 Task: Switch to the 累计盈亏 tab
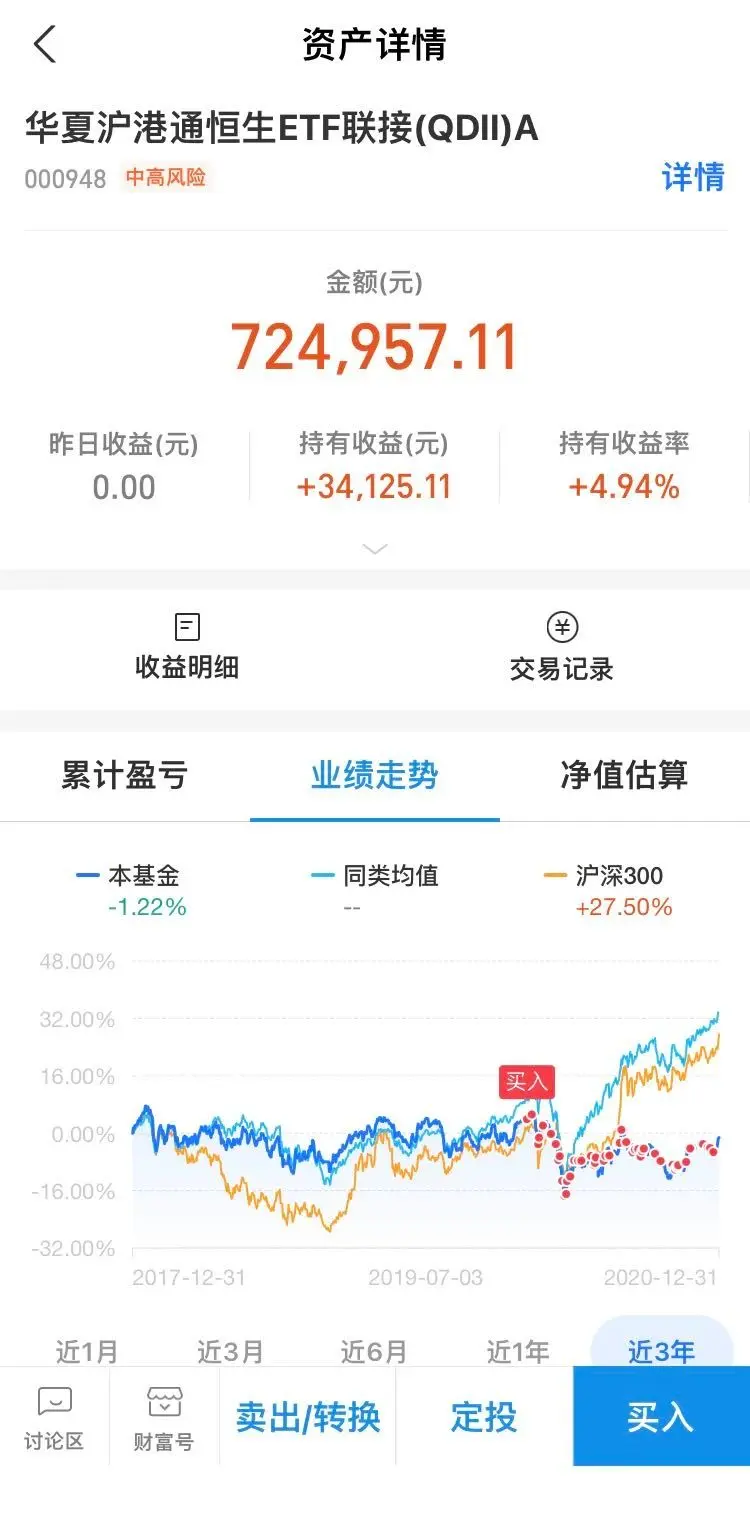pyautogui.click(x=124, y=776)
